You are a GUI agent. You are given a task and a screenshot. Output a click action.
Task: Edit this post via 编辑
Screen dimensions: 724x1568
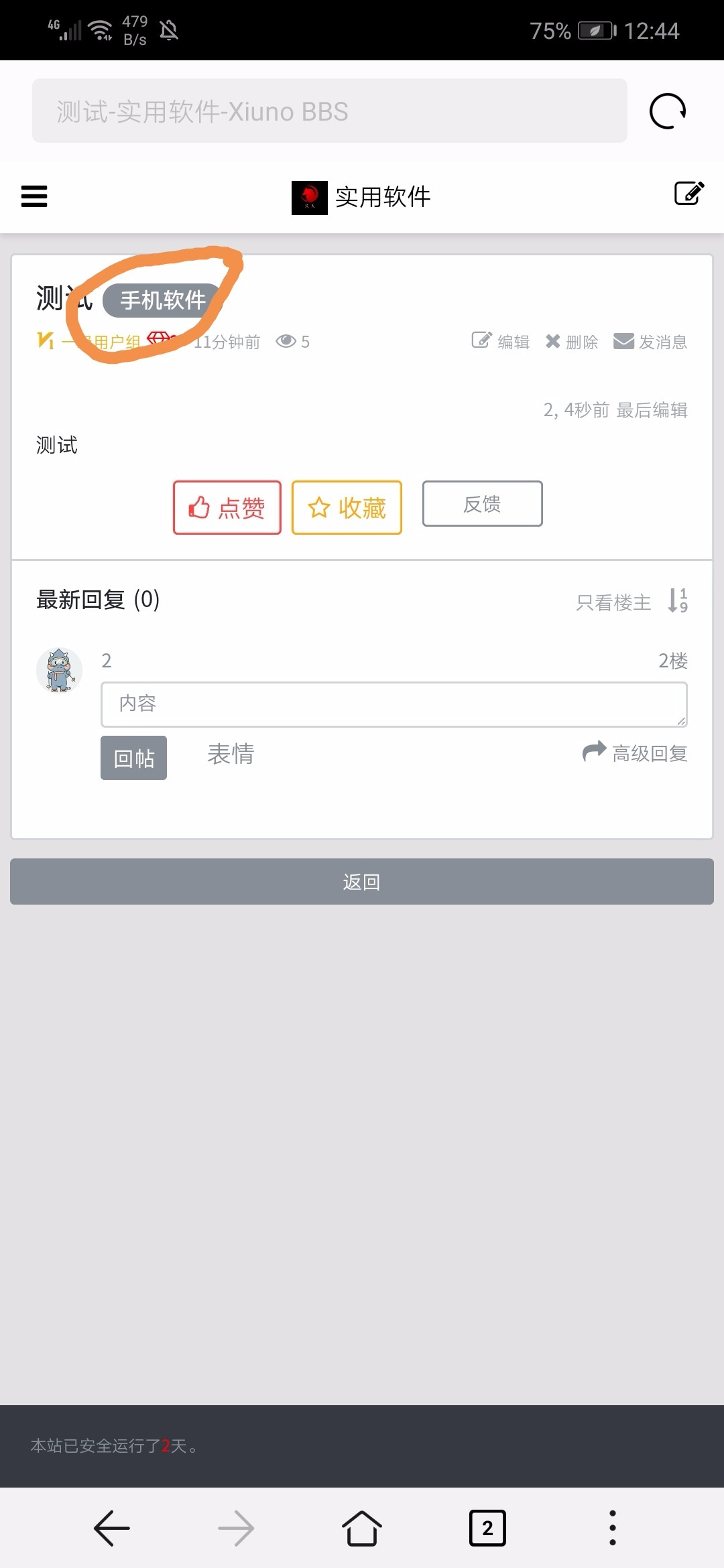[x=501, y=342]
